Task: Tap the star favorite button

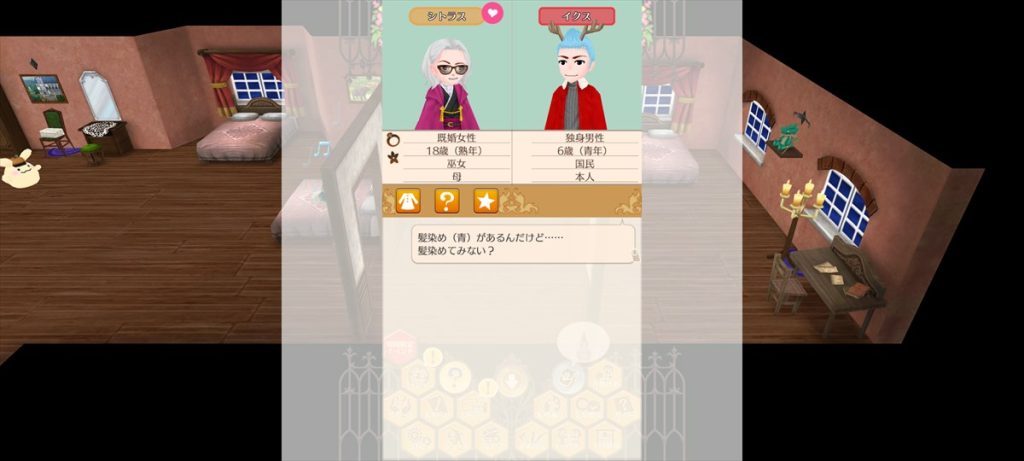Action: [485, 201]
